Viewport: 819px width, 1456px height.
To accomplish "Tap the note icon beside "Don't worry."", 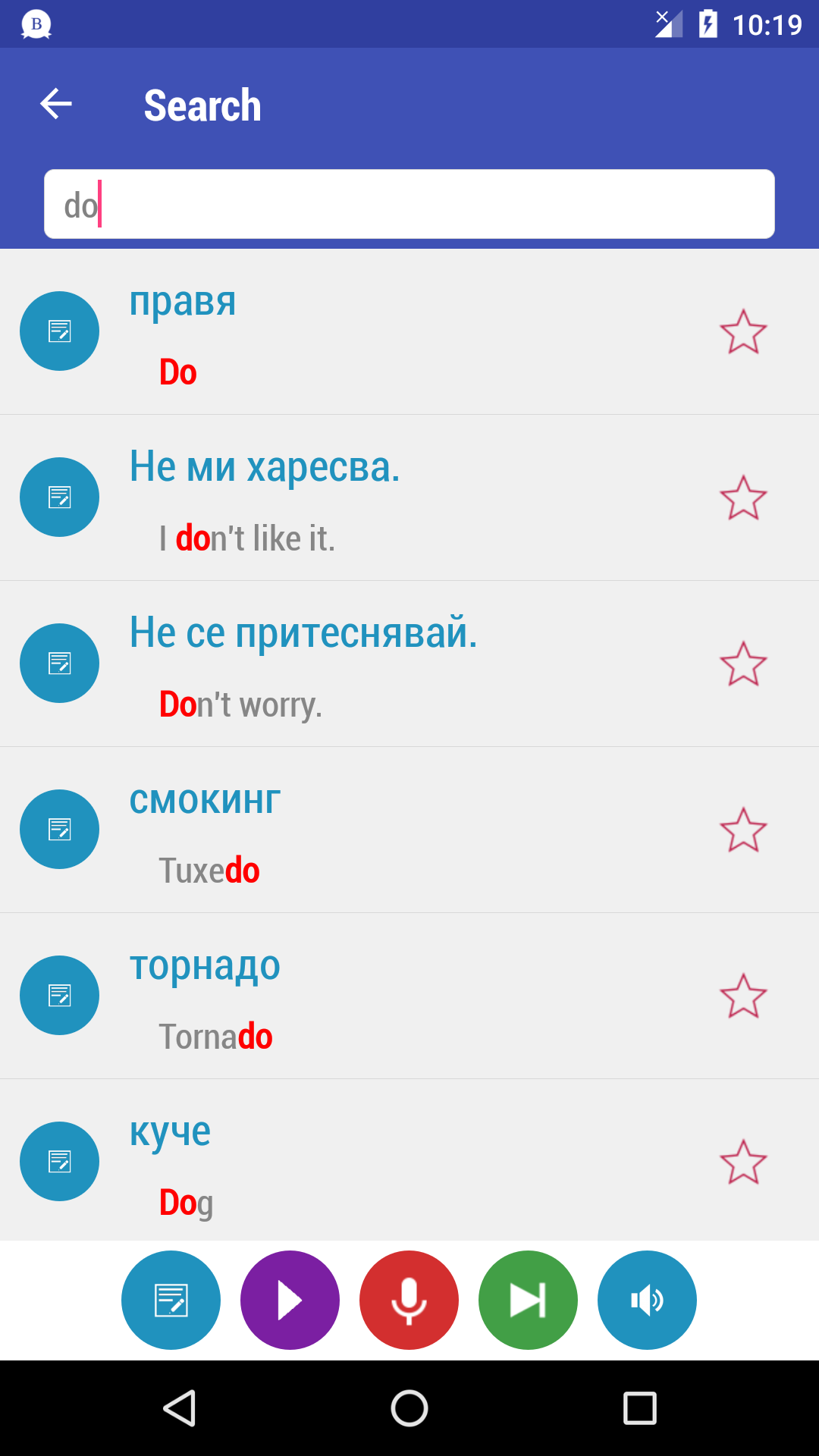I will click(x=59, y=664).
